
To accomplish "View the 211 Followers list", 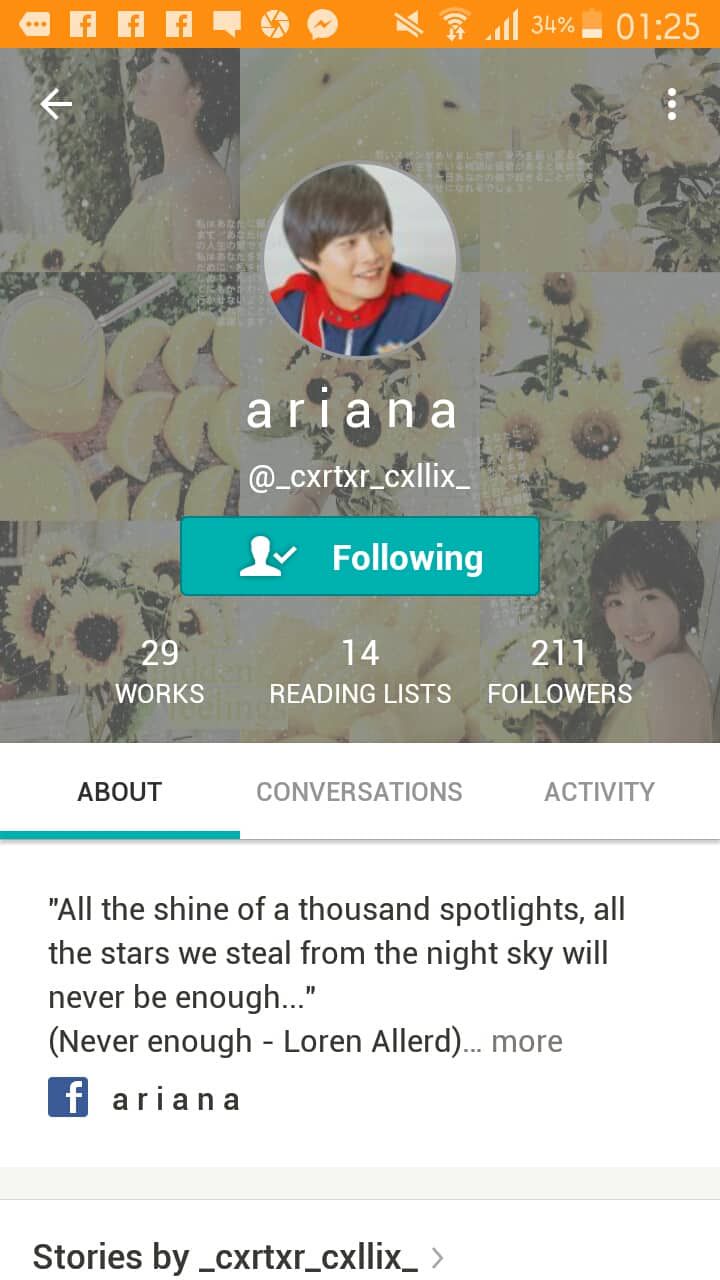I will point(559,672).
